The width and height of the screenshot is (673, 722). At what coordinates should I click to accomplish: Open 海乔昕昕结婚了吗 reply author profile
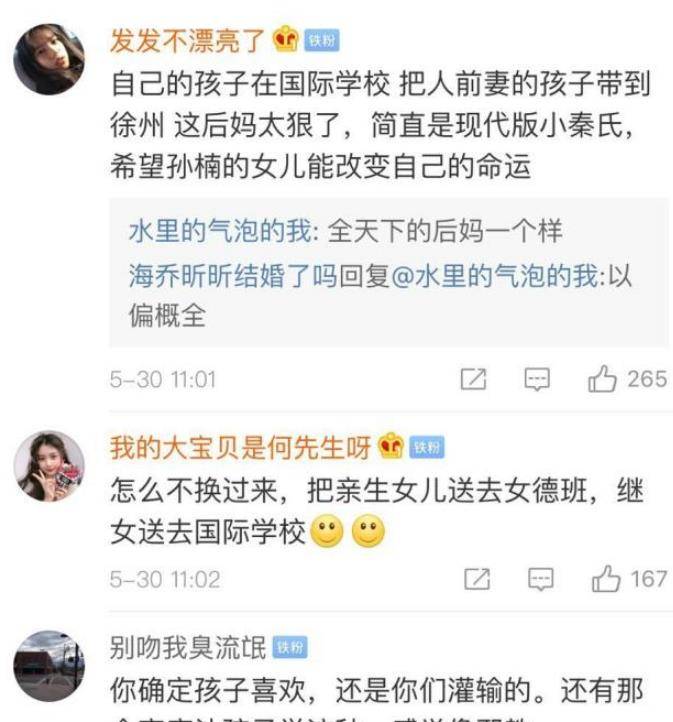(x=221, y=276)
